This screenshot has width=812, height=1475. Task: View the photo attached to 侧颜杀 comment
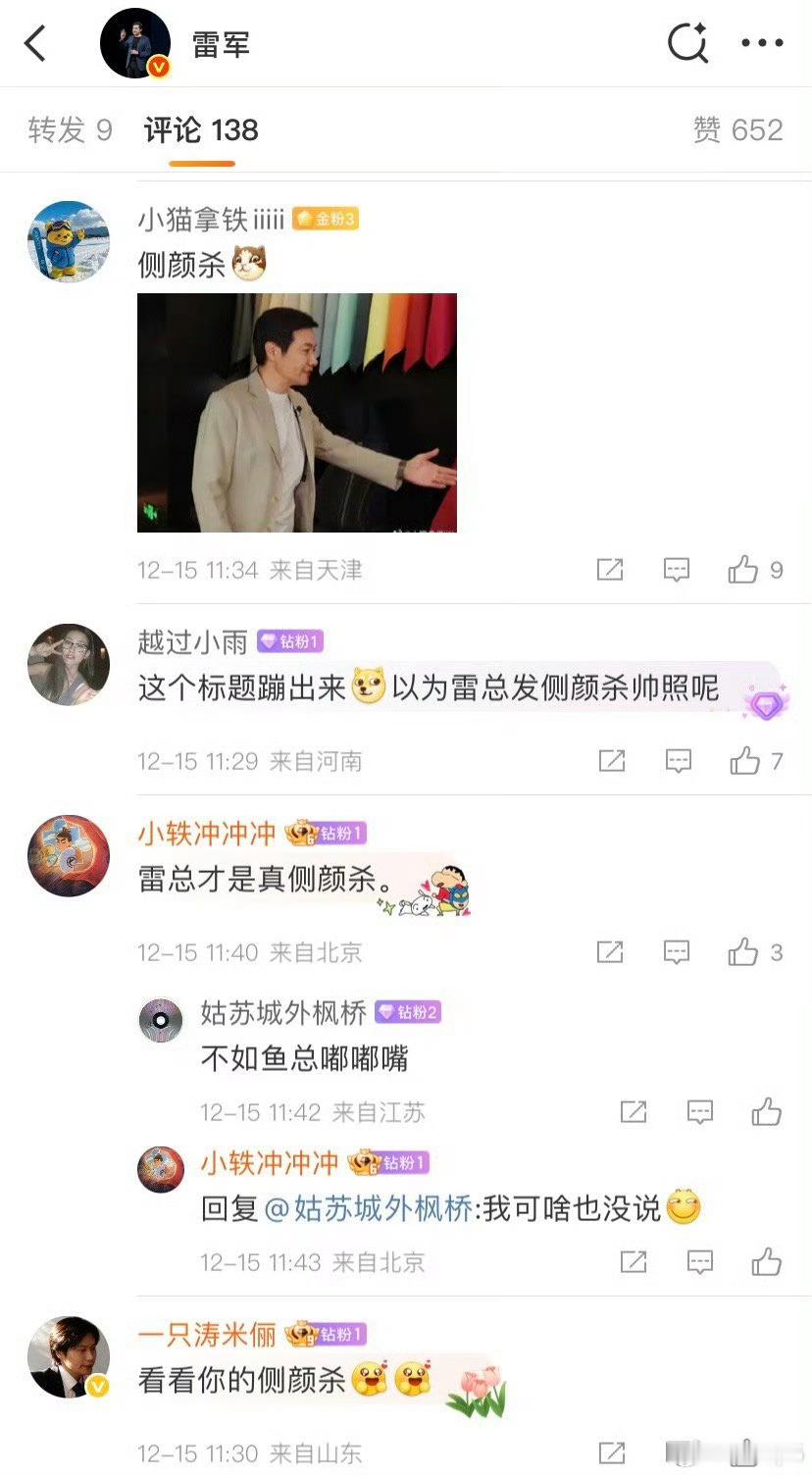299,412
